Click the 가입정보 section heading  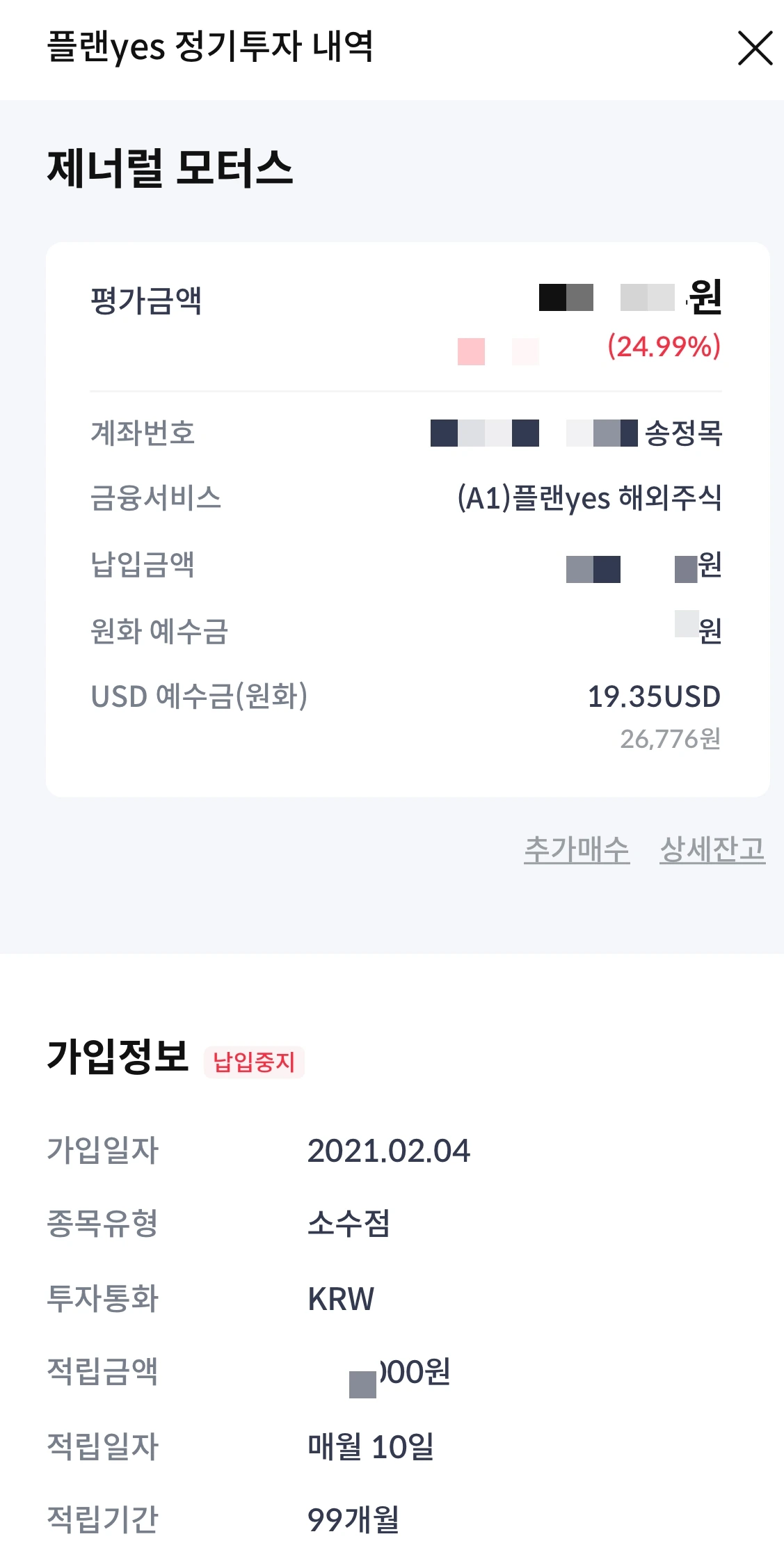pos(117,1060)
